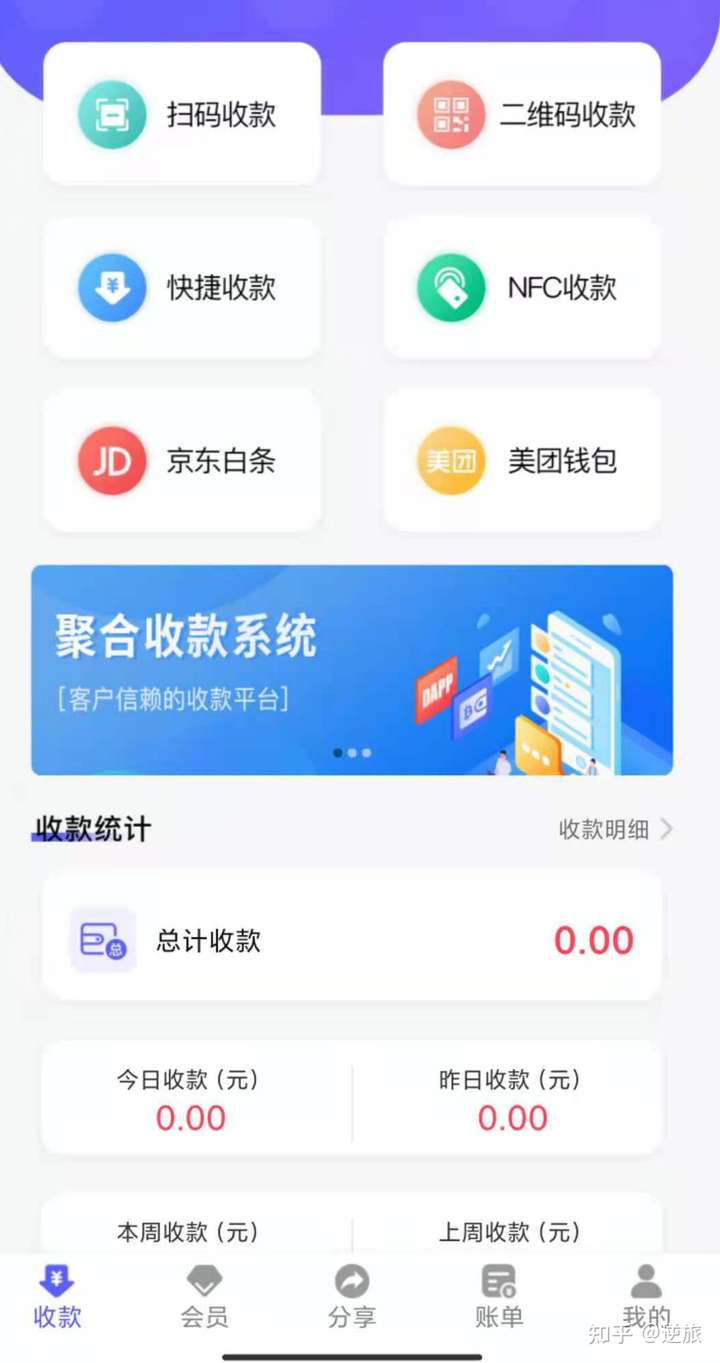Open NFC收款 payment option

pos(522,288)
